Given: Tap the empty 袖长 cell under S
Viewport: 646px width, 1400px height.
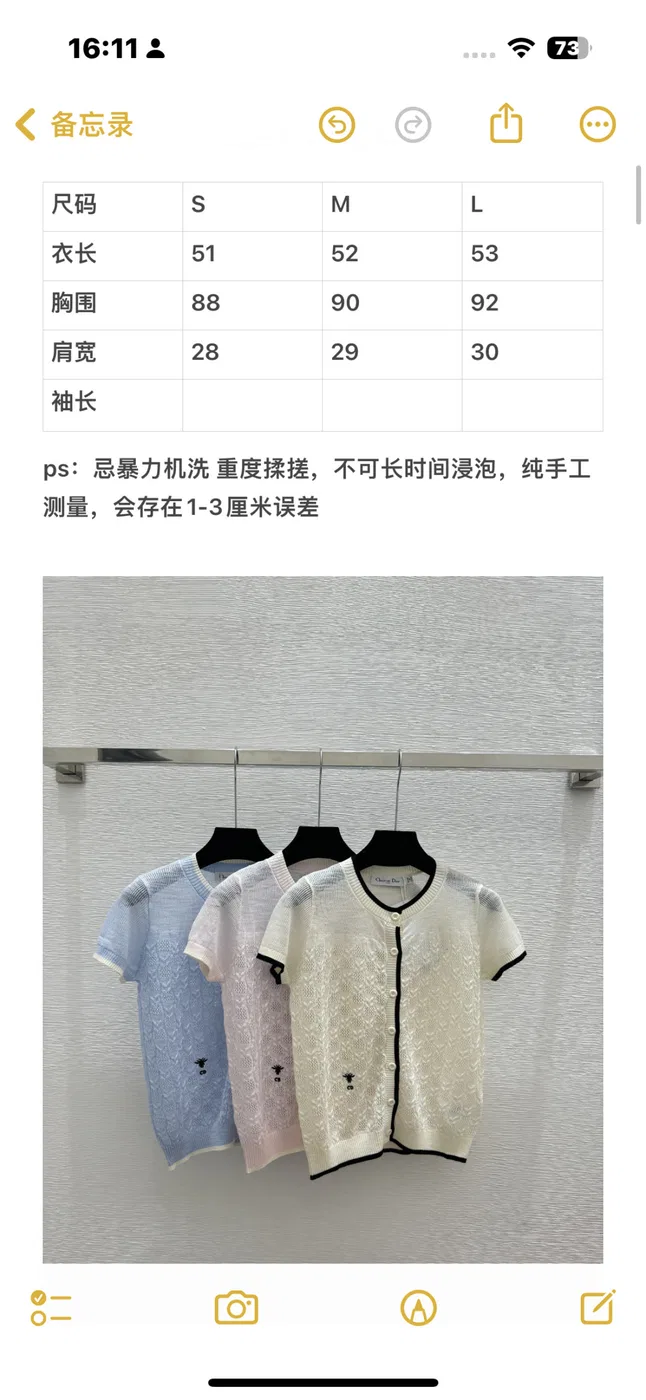Looking at the screenshot, I should point(252,404).
